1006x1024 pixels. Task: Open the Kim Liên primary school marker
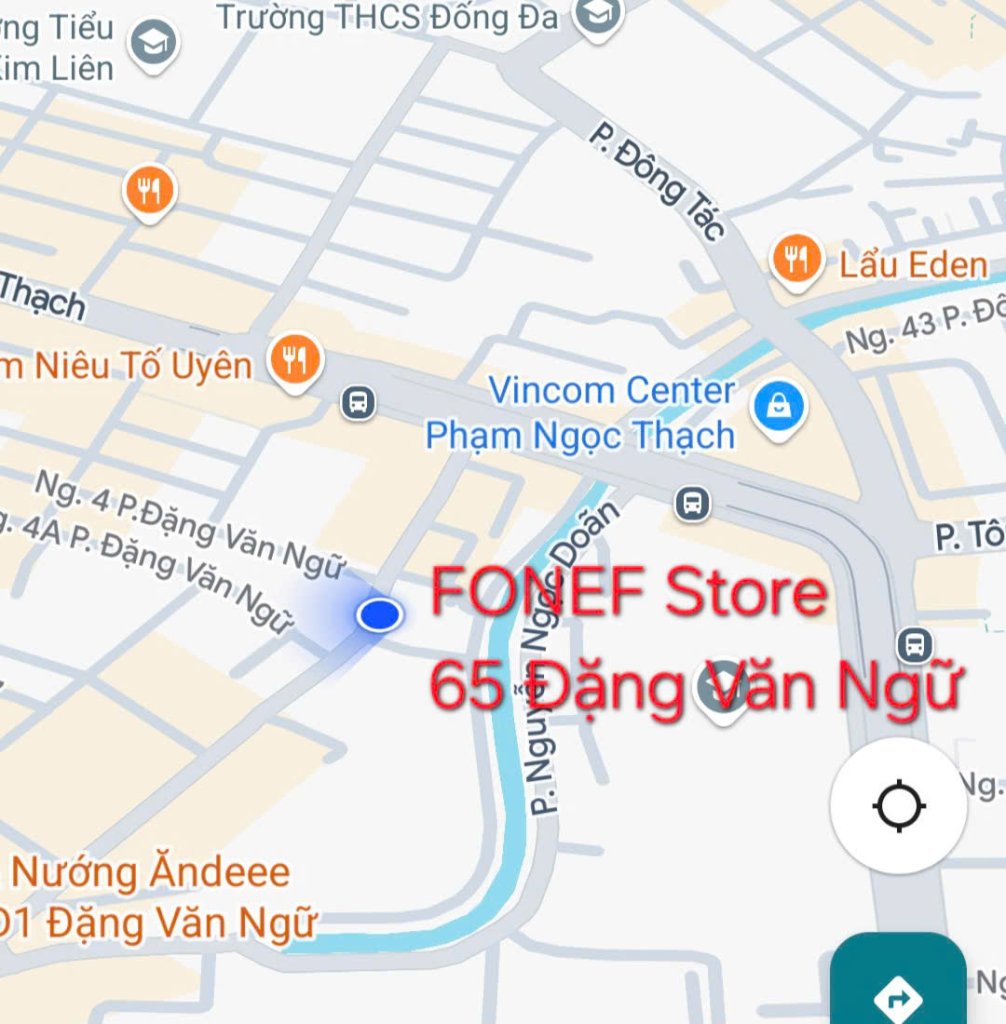coord(152,42)
